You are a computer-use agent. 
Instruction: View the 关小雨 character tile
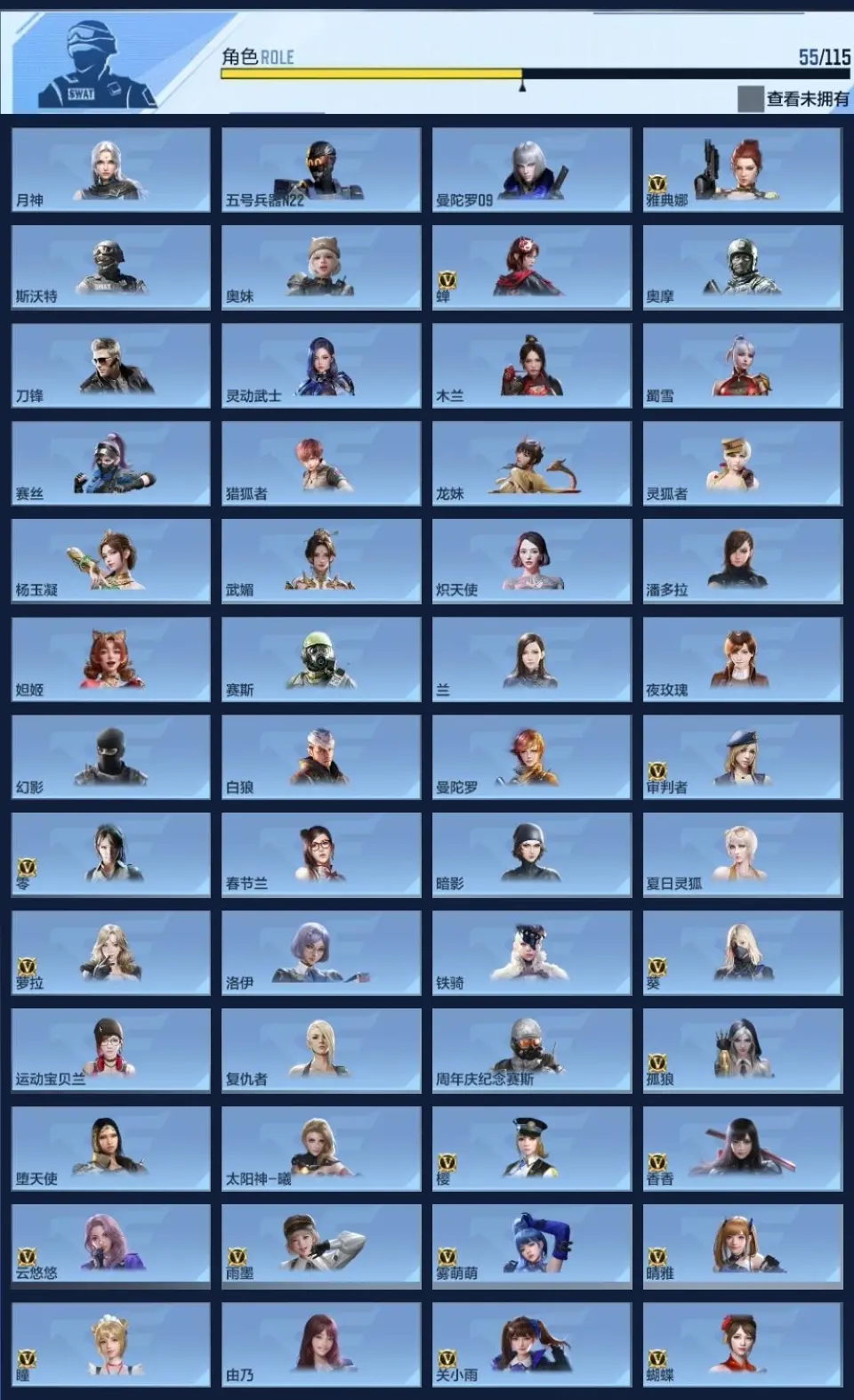click(532, 1344)
